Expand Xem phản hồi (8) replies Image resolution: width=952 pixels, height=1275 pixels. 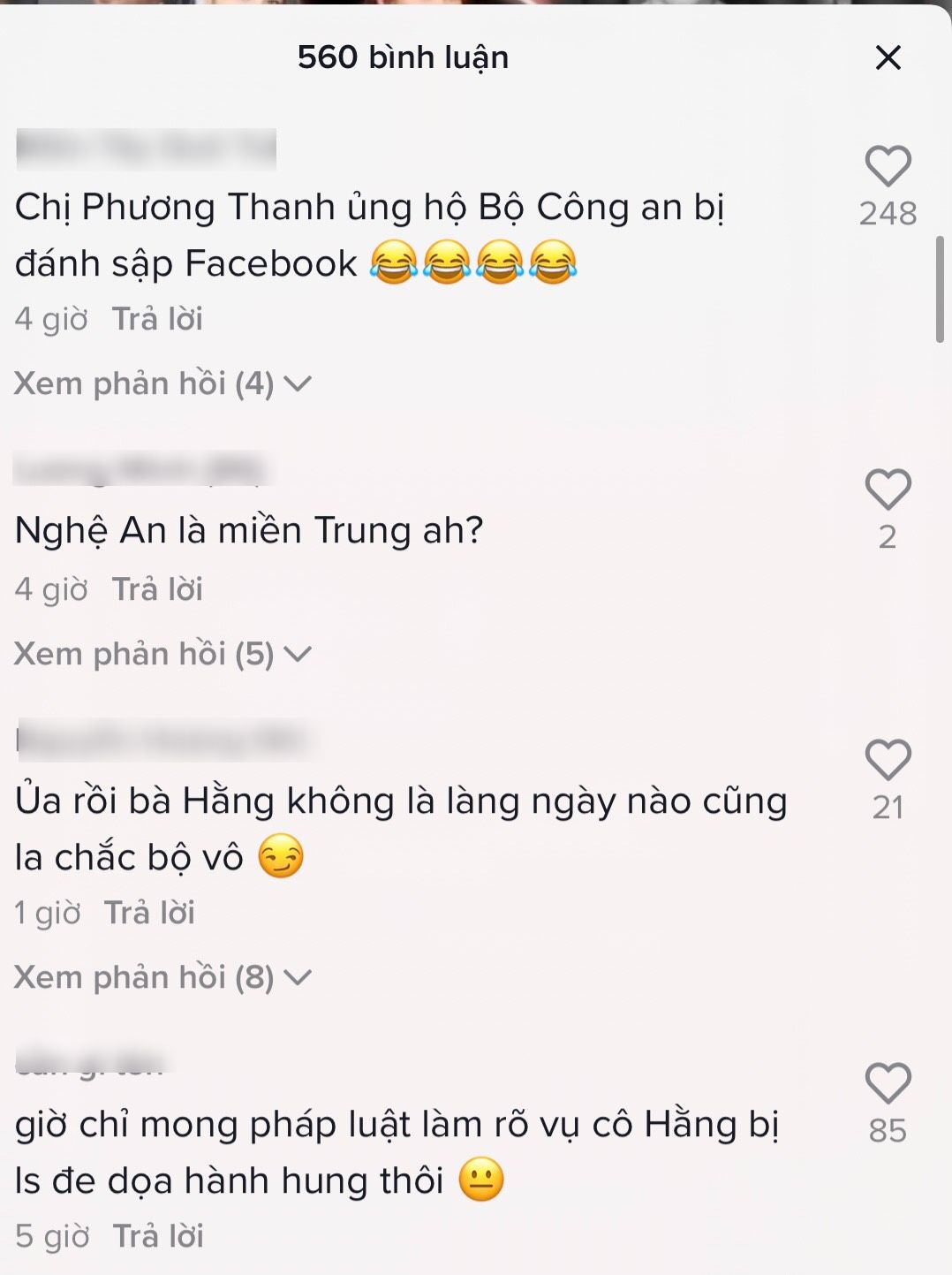click(x=162, y=977)
